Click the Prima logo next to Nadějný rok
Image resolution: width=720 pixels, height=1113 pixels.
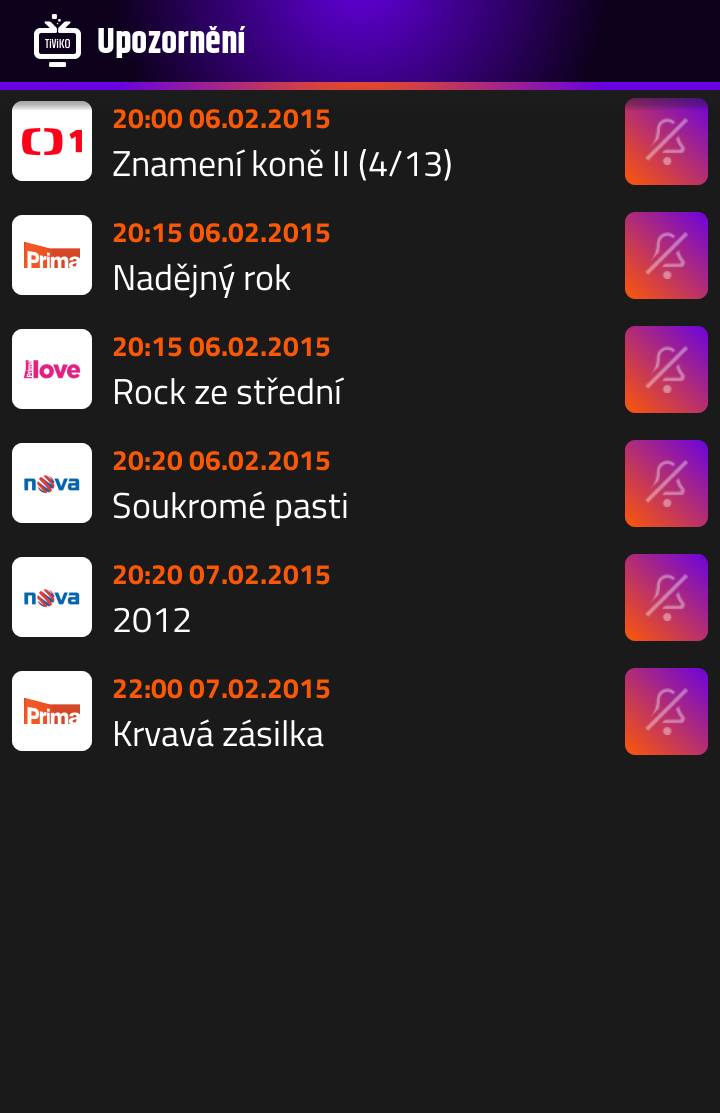[x=51, y=255]
